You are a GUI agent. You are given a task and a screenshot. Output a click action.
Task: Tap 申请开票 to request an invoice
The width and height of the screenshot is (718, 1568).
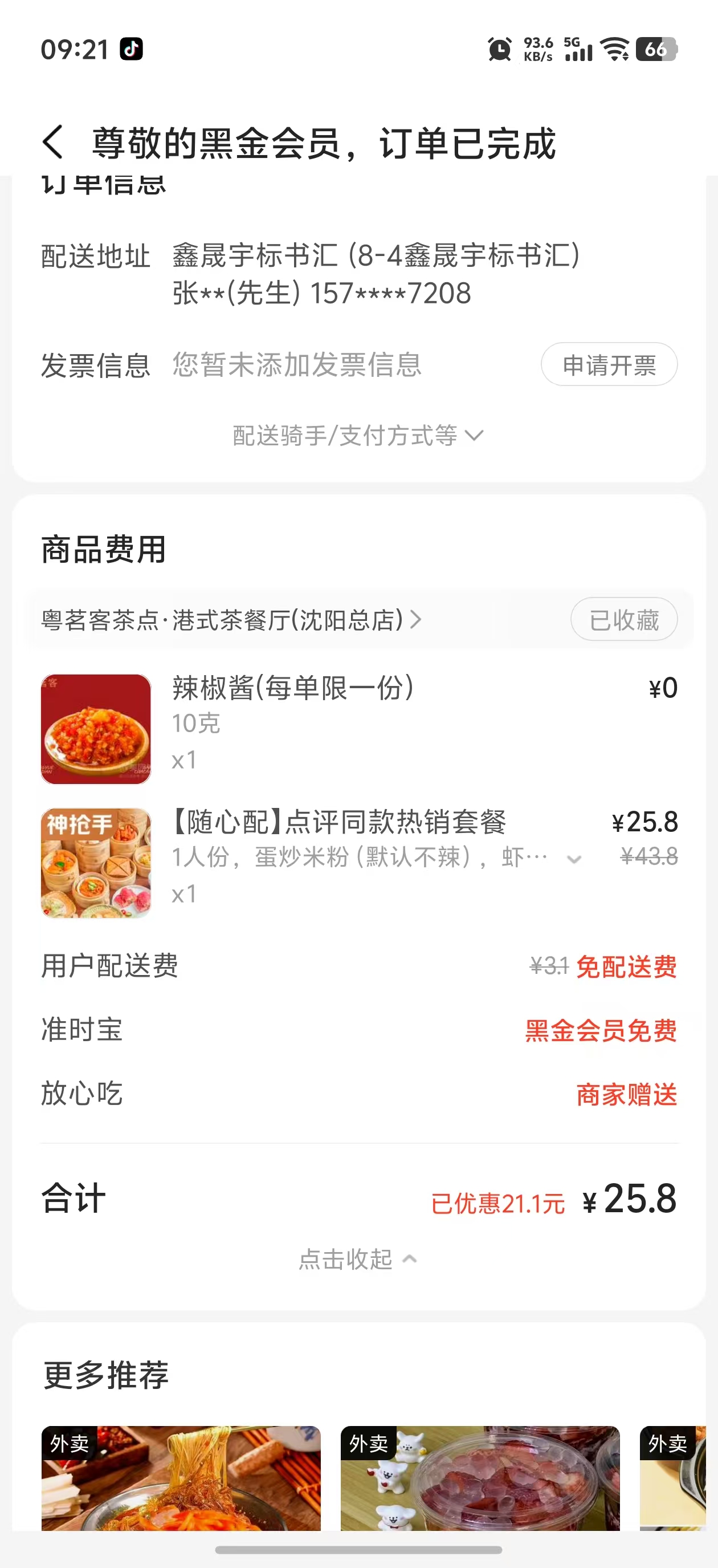609,364
